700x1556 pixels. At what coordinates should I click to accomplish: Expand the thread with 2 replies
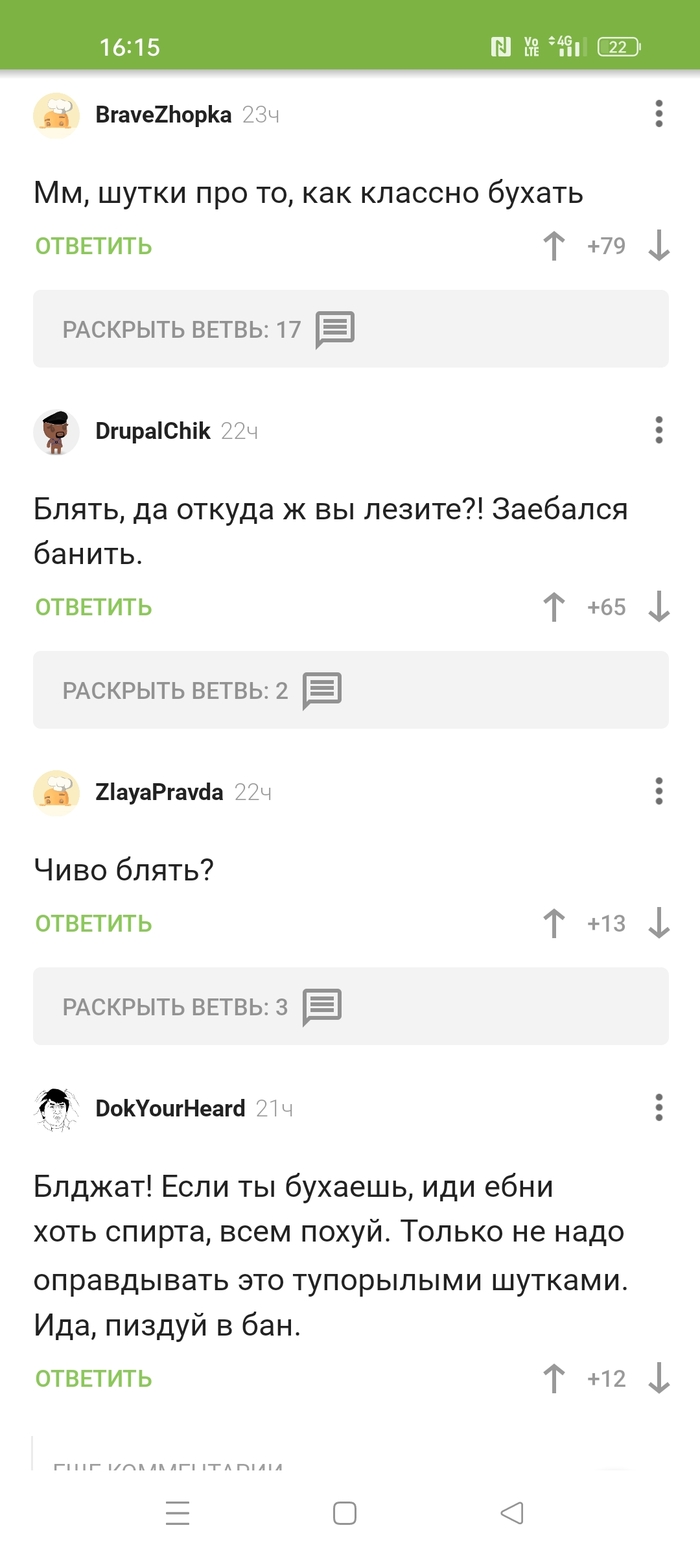pos(350,690)
